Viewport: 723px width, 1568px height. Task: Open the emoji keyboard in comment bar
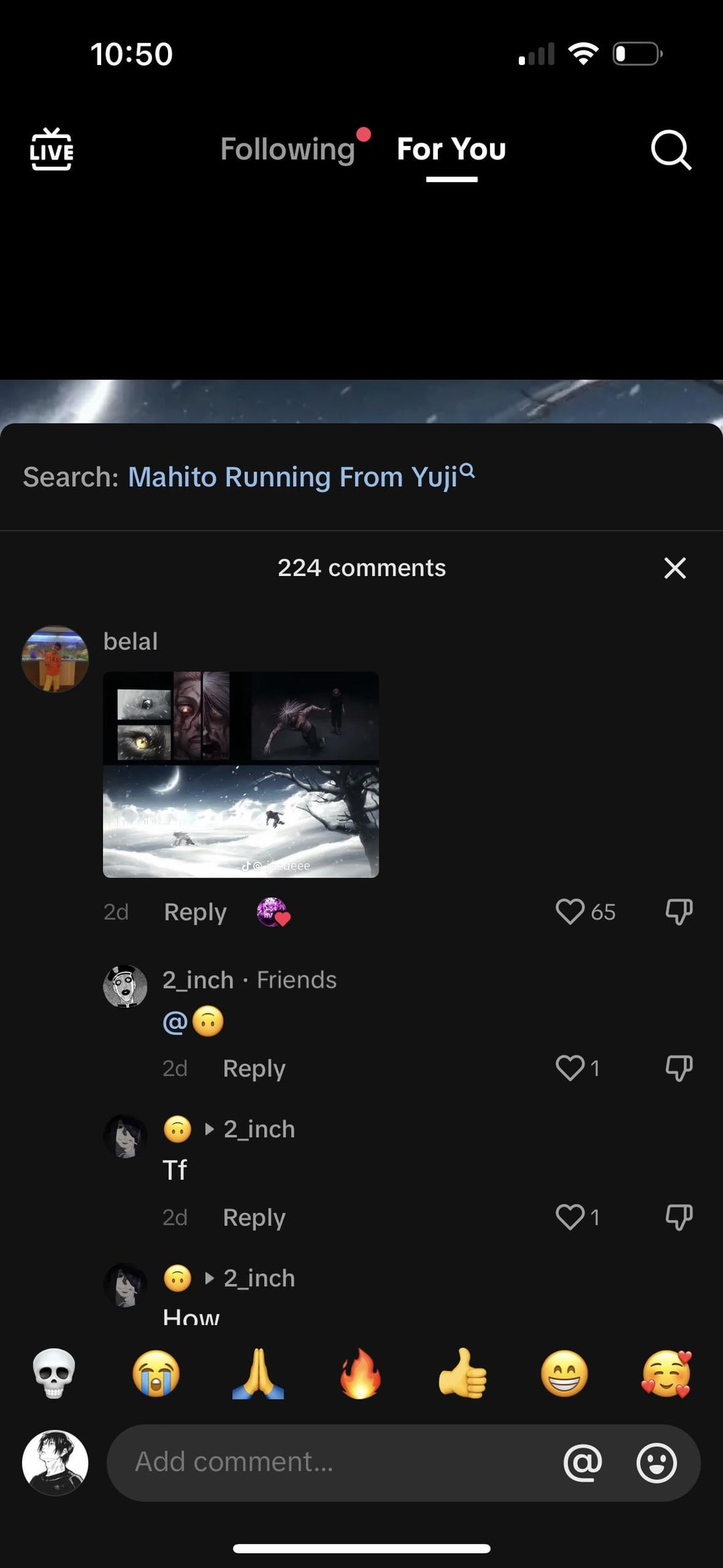(656, 1463)
